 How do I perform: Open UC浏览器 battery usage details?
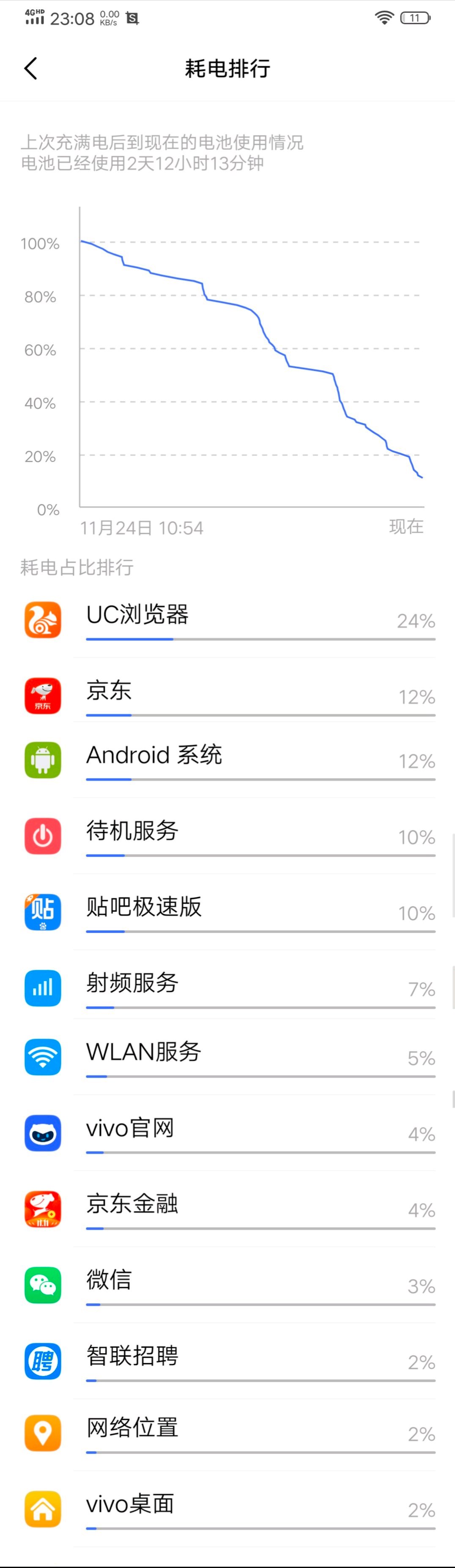point(227,620)
